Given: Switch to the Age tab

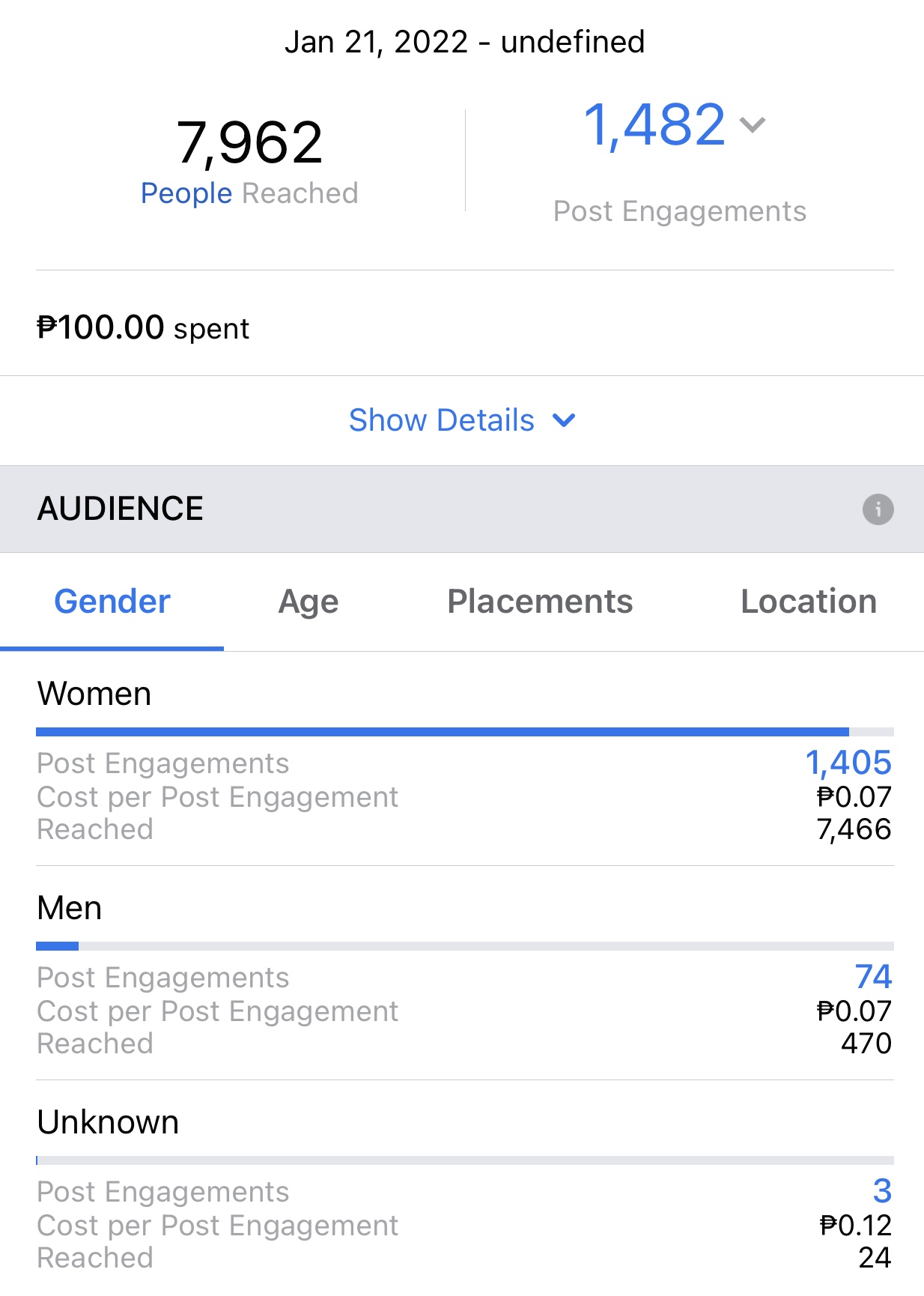Looking at the screenshot, I should [308, 602].
